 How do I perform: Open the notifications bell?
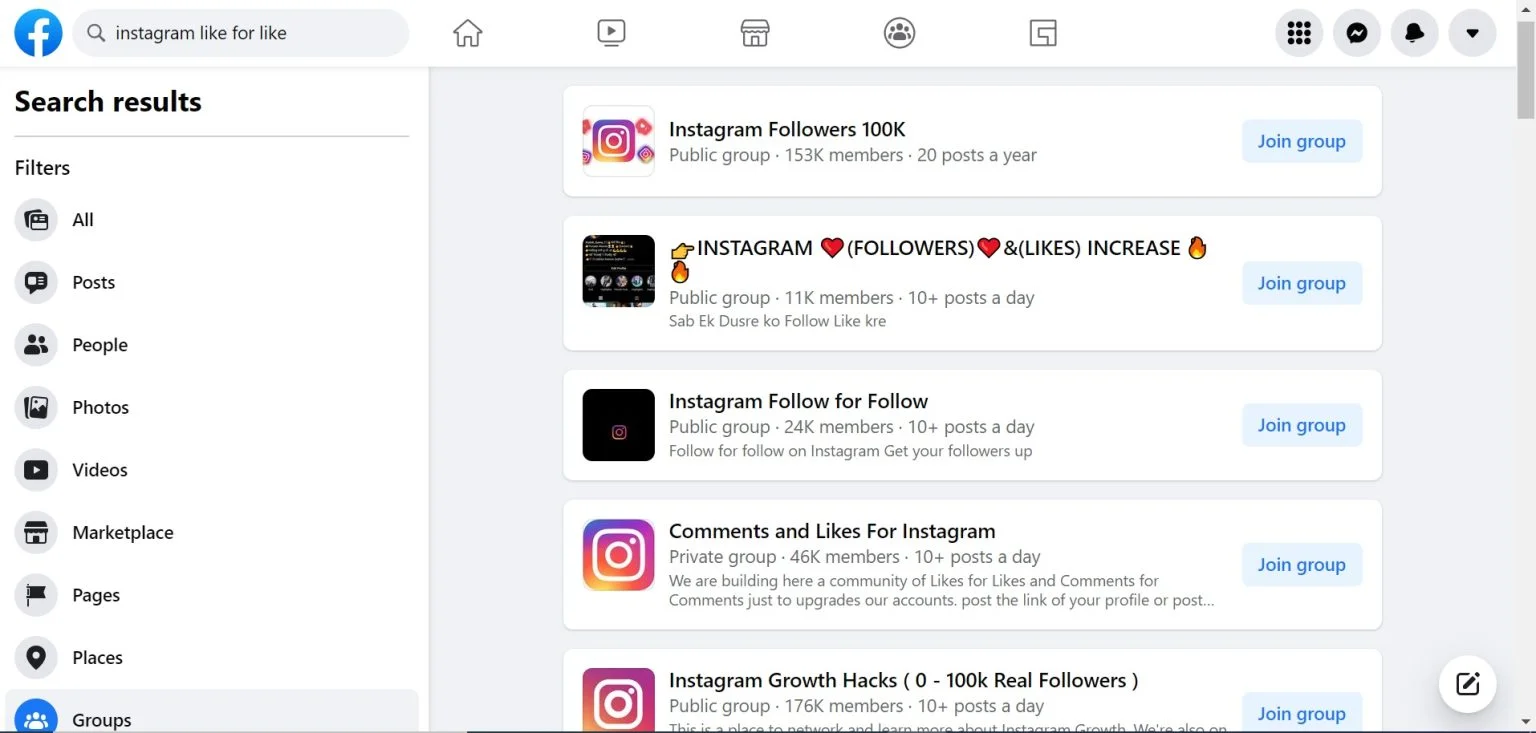(1414, 33)
